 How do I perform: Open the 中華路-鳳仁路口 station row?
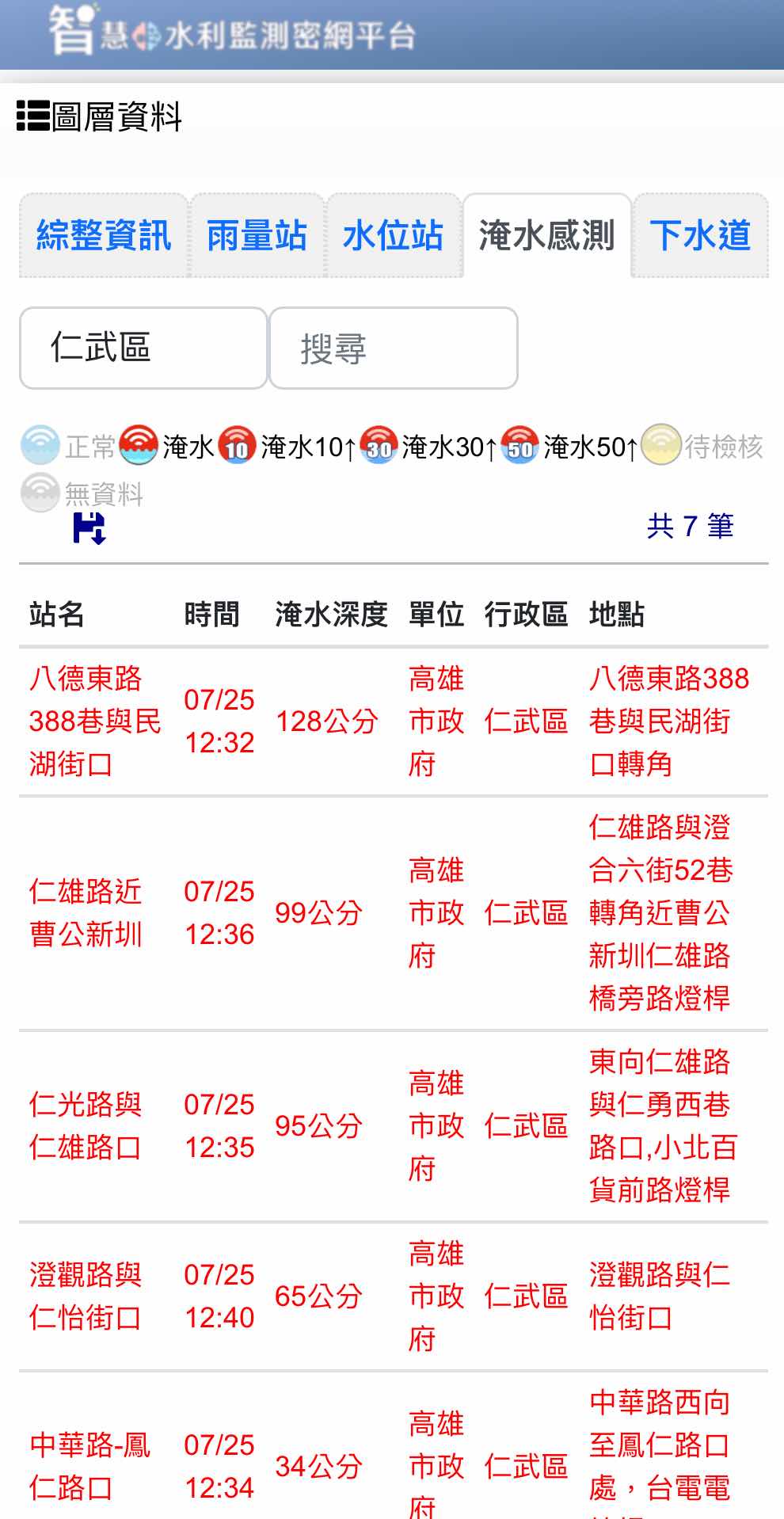394,1446
